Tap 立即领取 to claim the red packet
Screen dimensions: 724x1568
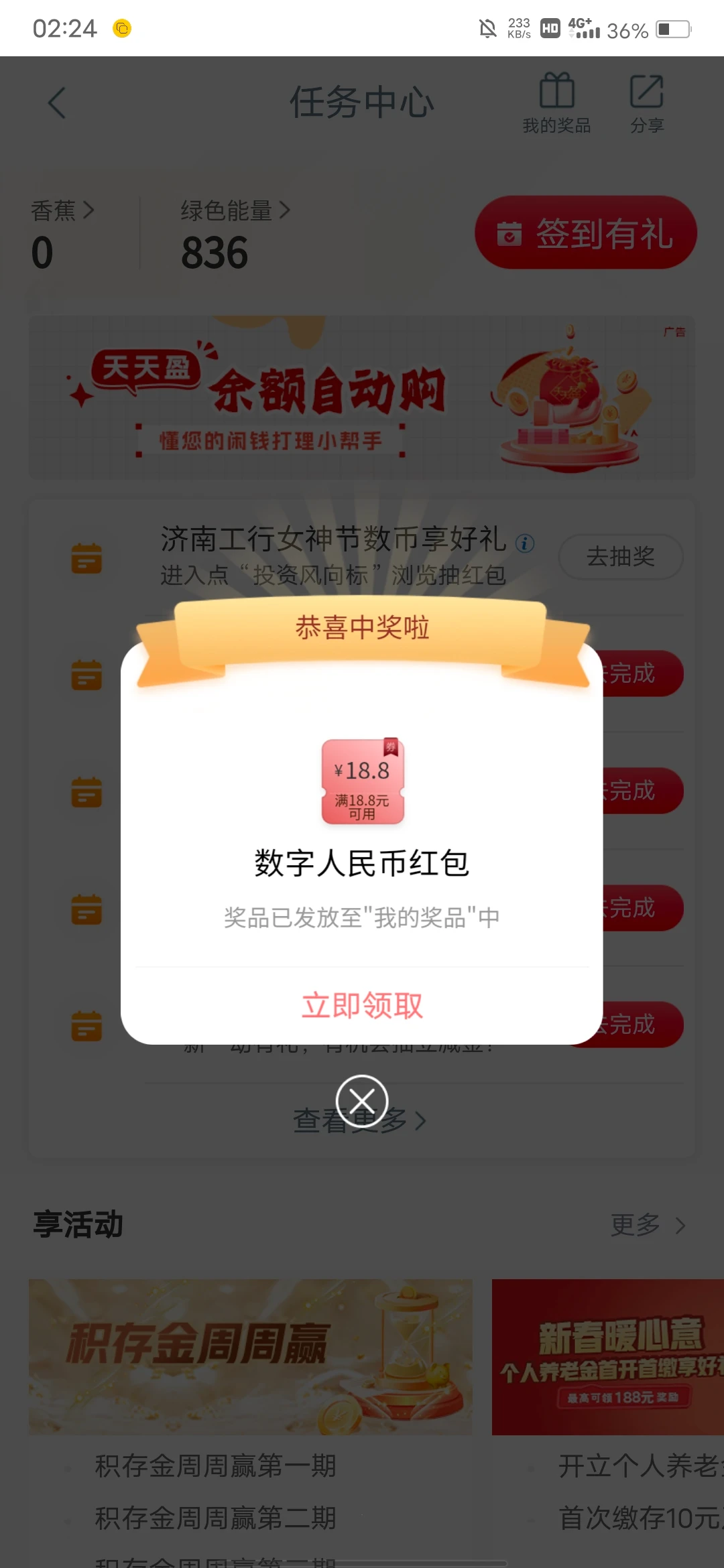(x=362, y=1004)
